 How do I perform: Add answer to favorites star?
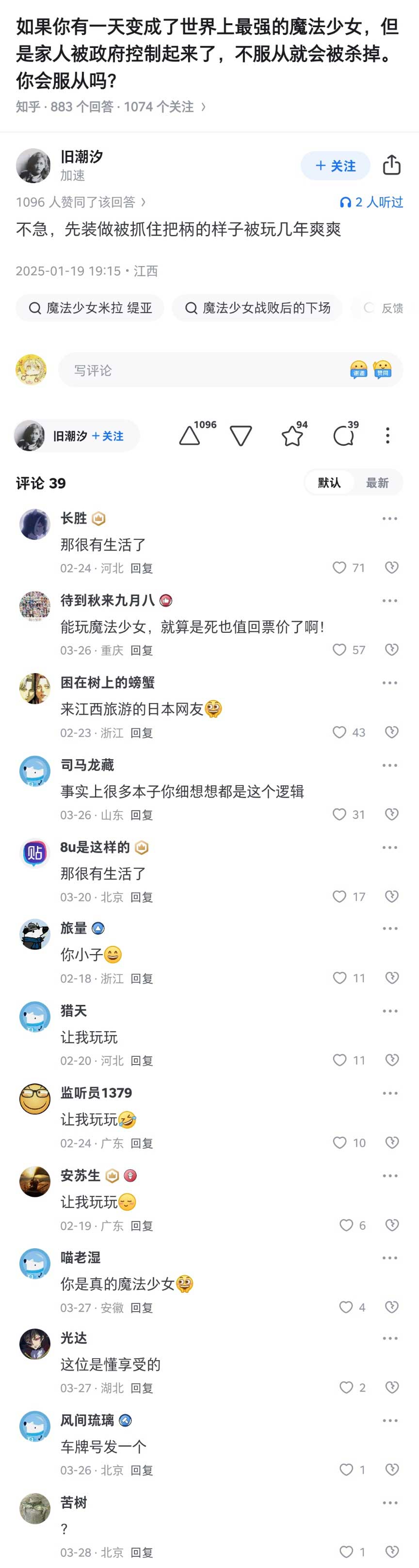click(x=292, y=435)
